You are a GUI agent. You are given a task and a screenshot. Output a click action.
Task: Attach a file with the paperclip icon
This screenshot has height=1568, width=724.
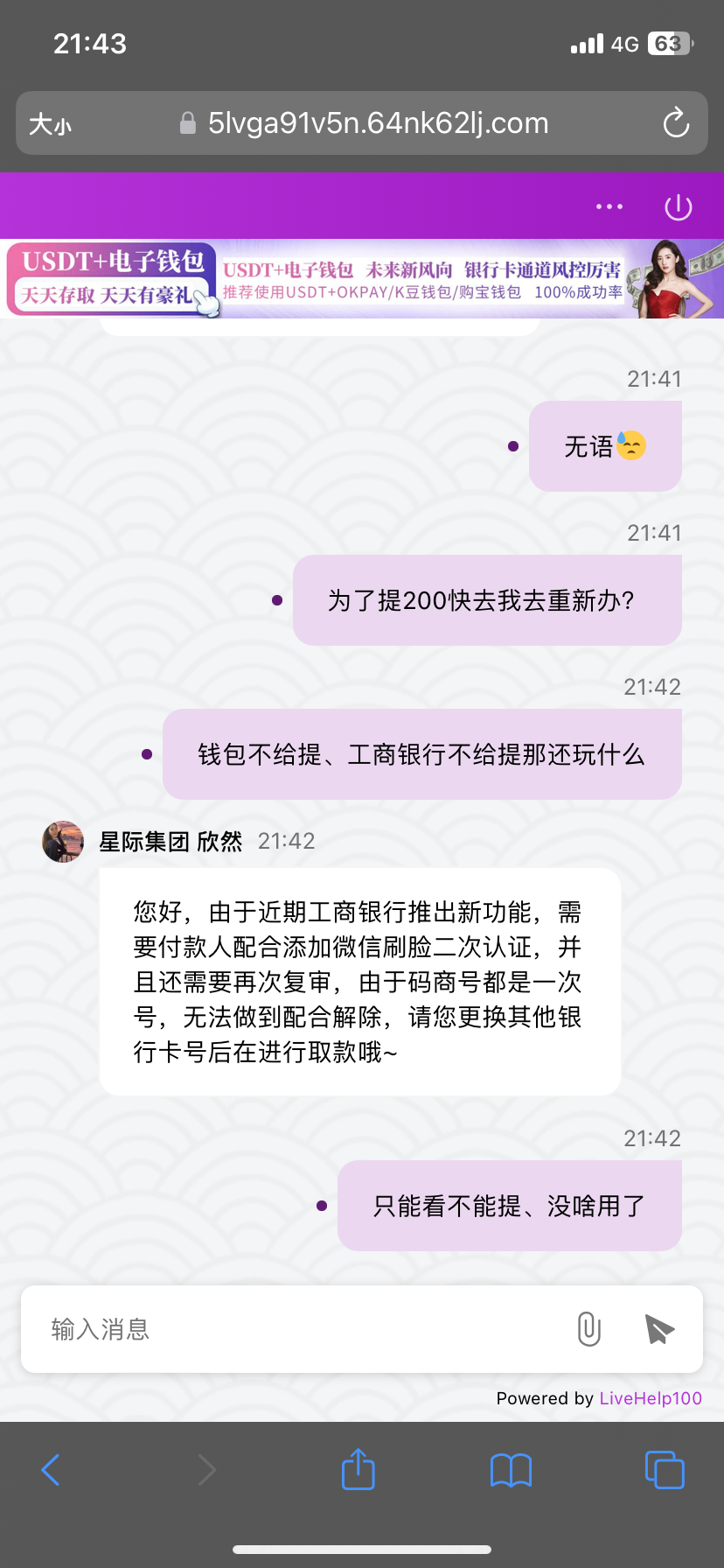click(x=589, y=1329)
